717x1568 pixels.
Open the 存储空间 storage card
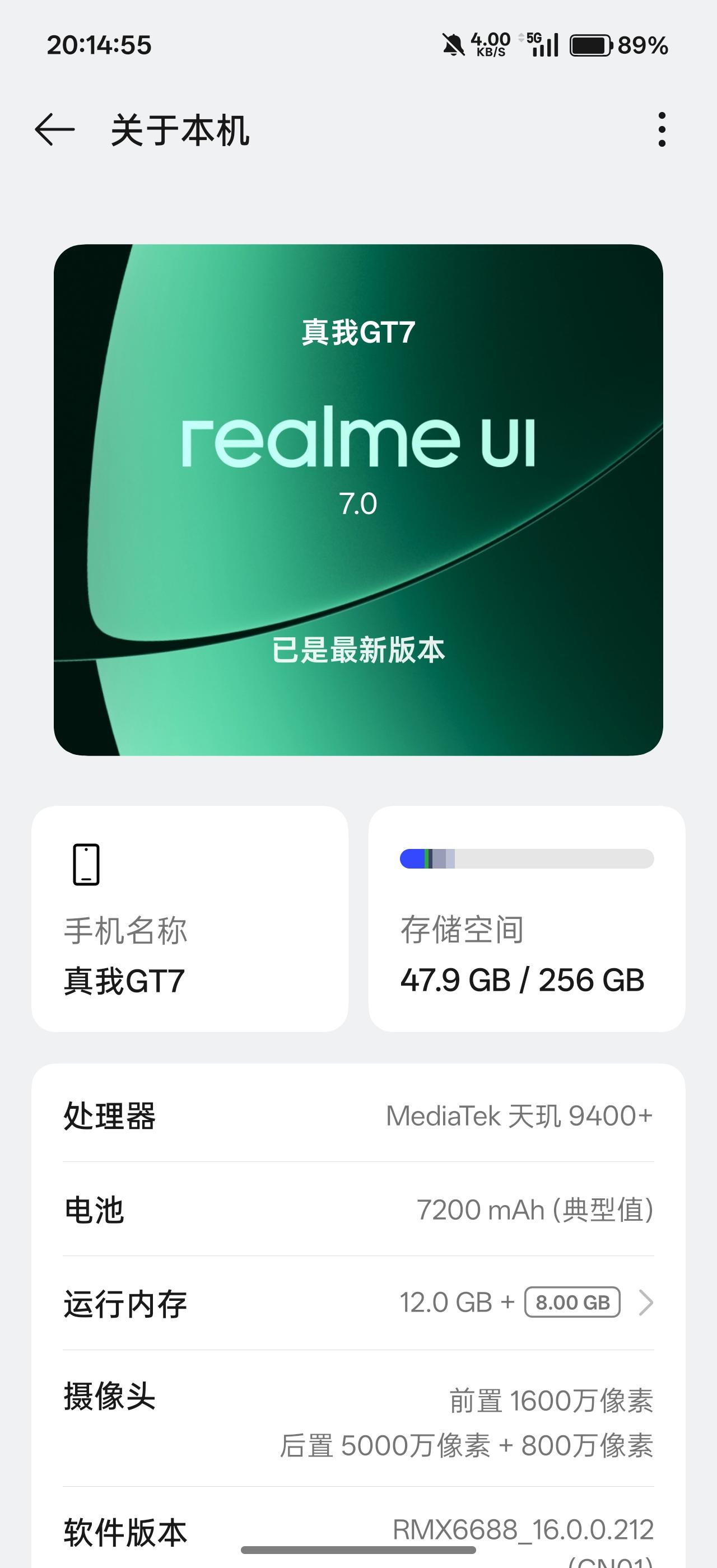527,918
